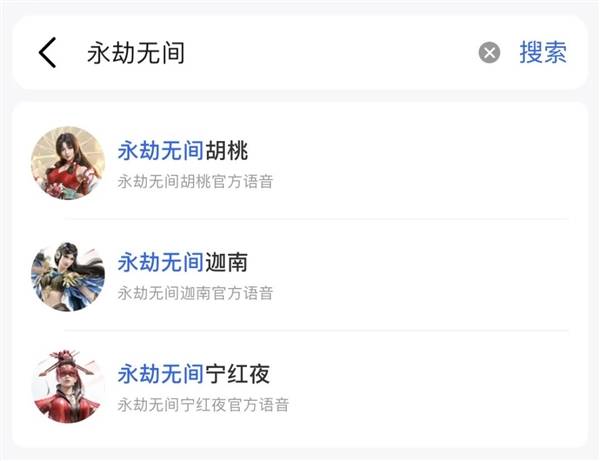Clear the search text 永劫无间

click(x=489, y=53)
